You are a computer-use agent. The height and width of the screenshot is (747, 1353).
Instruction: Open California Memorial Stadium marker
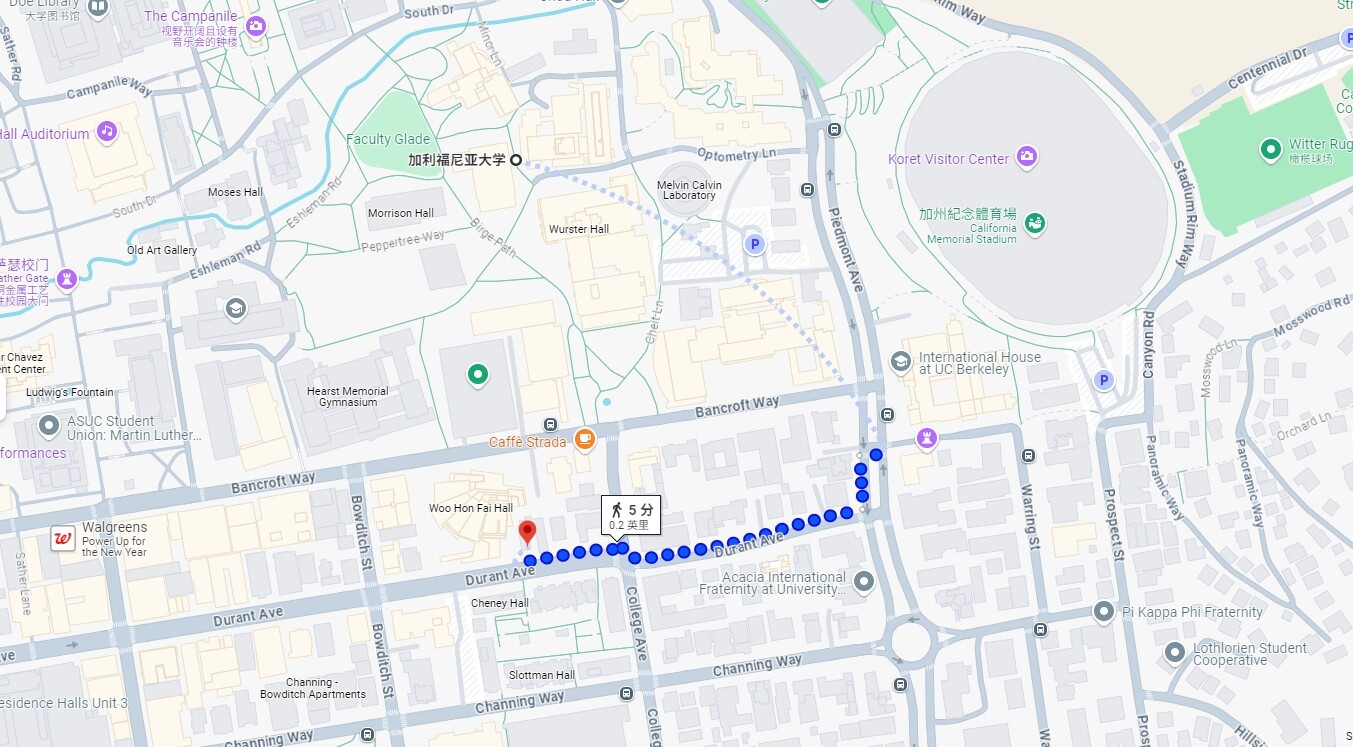pyautogui.click(x=1035, y=223)
